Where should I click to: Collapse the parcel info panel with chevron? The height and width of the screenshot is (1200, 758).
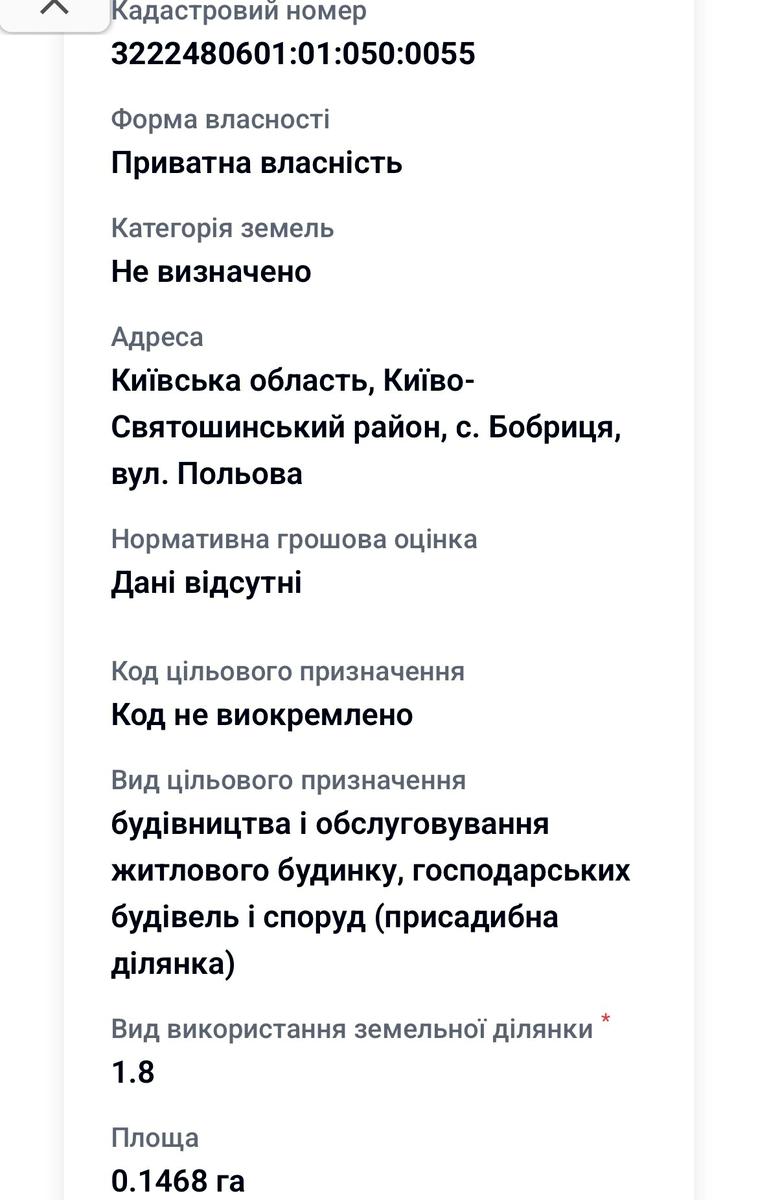55,8
